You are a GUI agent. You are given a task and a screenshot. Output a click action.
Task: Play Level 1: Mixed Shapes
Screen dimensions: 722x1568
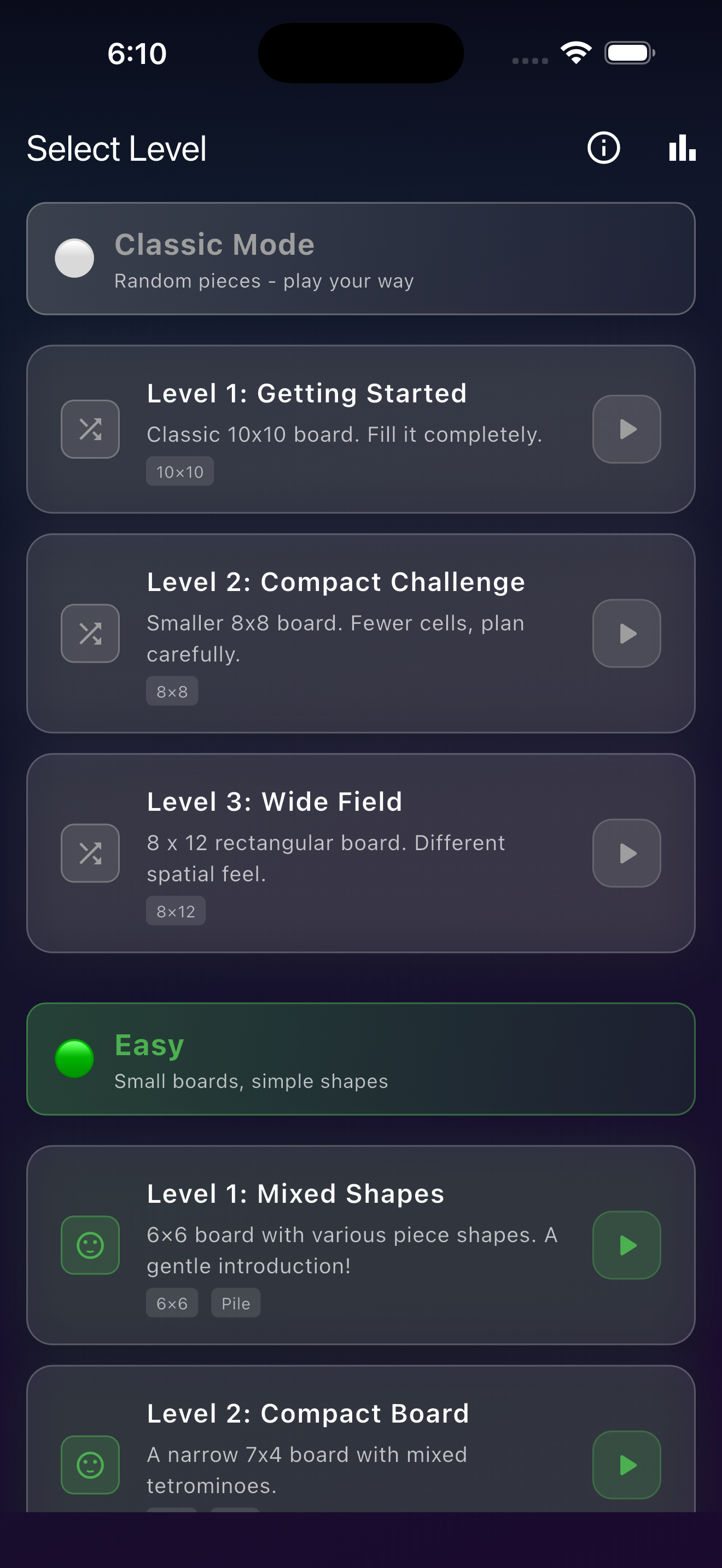[626, 1245]
